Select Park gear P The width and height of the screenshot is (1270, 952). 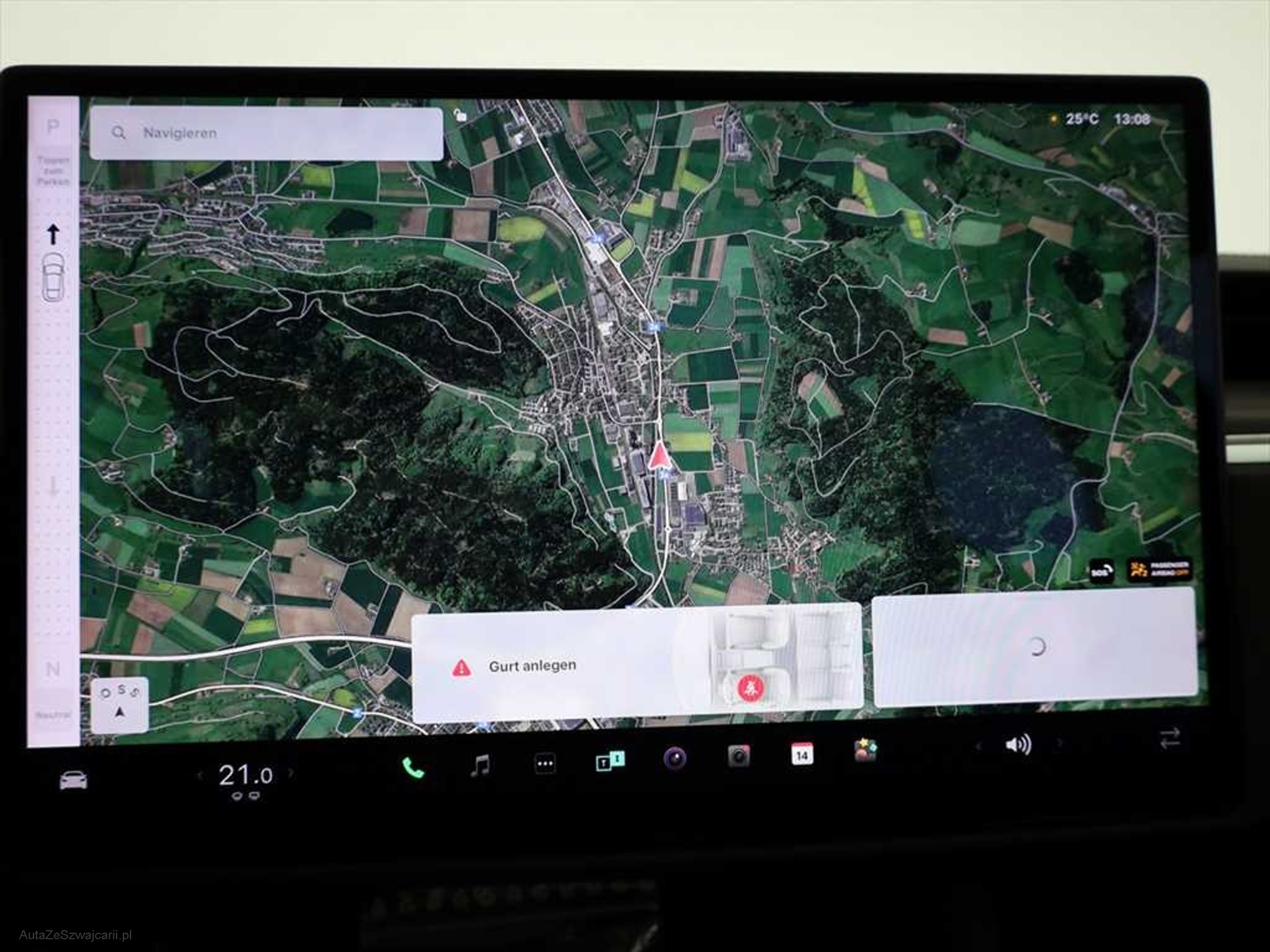(53, 127)
